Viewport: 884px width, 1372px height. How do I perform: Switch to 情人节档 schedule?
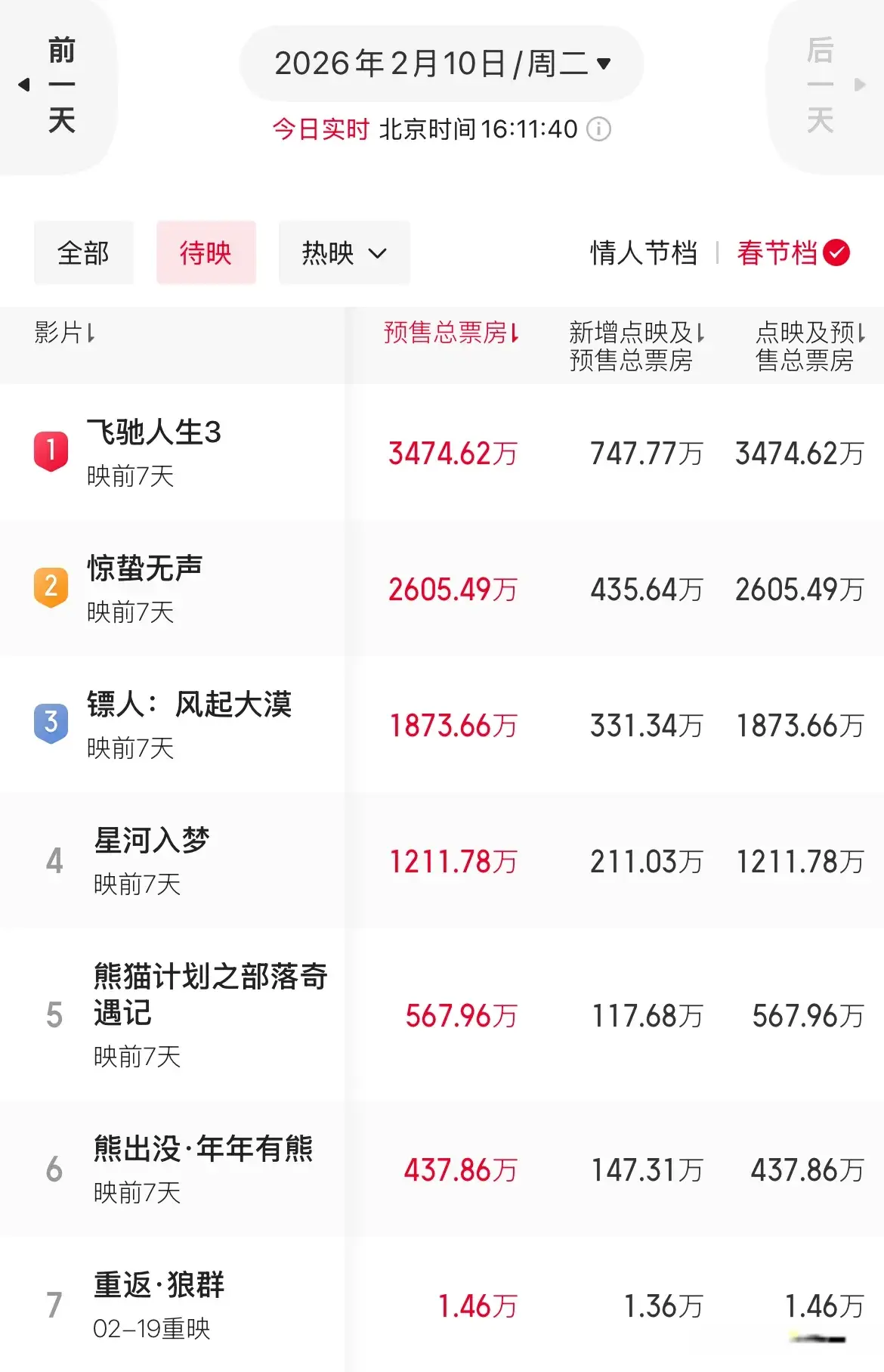click(643, 252)
